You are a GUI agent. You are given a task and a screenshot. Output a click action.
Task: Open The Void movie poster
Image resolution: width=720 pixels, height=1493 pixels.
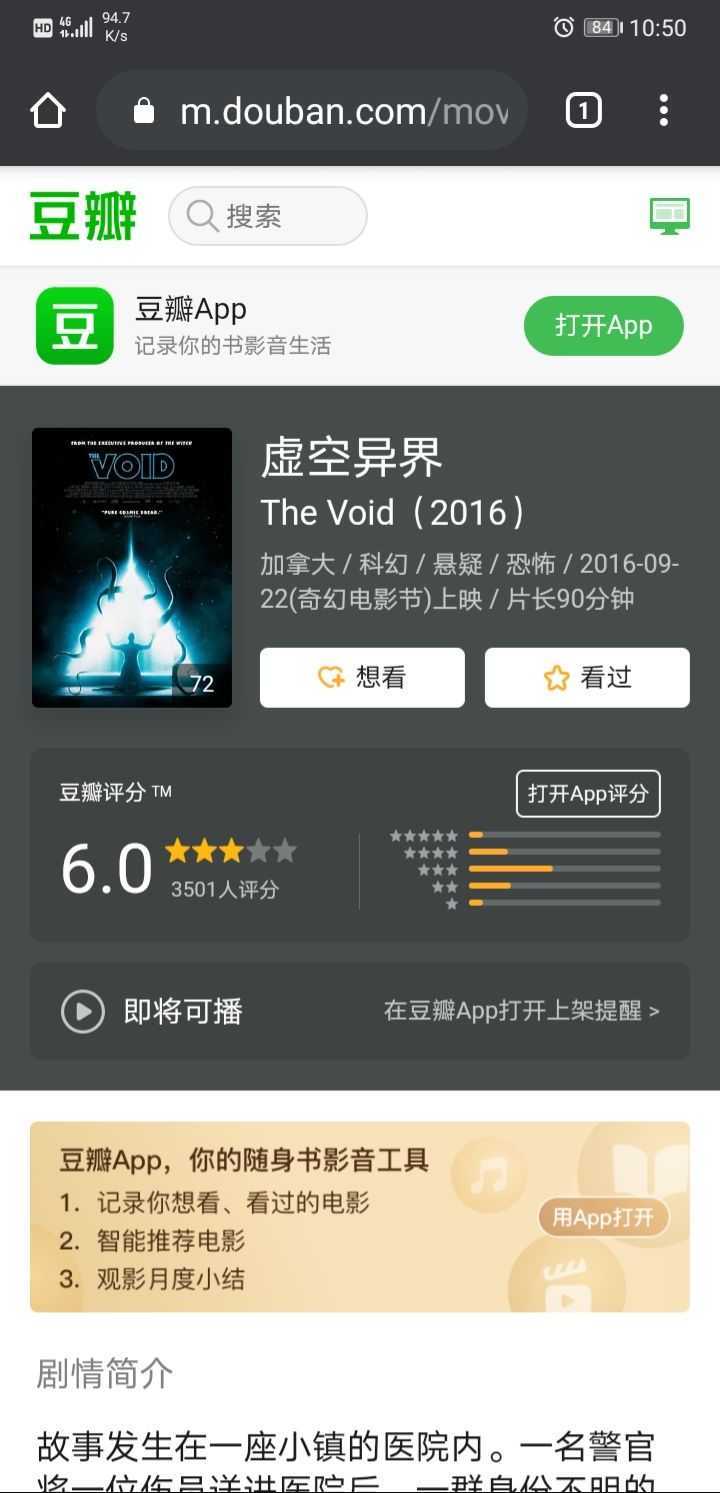[132, 568]
